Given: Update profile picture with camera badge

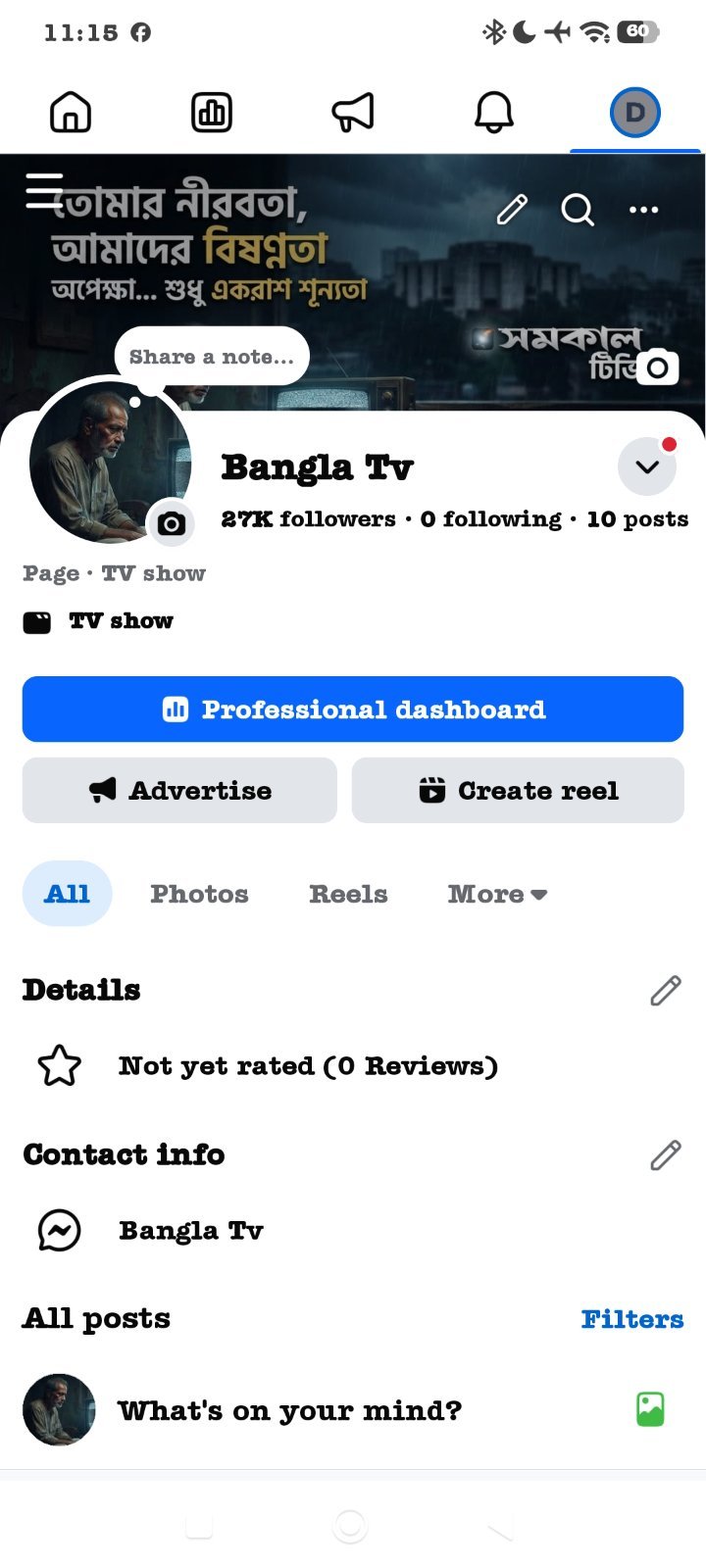Looking at the screenshot, I should [x=172, y=523].
